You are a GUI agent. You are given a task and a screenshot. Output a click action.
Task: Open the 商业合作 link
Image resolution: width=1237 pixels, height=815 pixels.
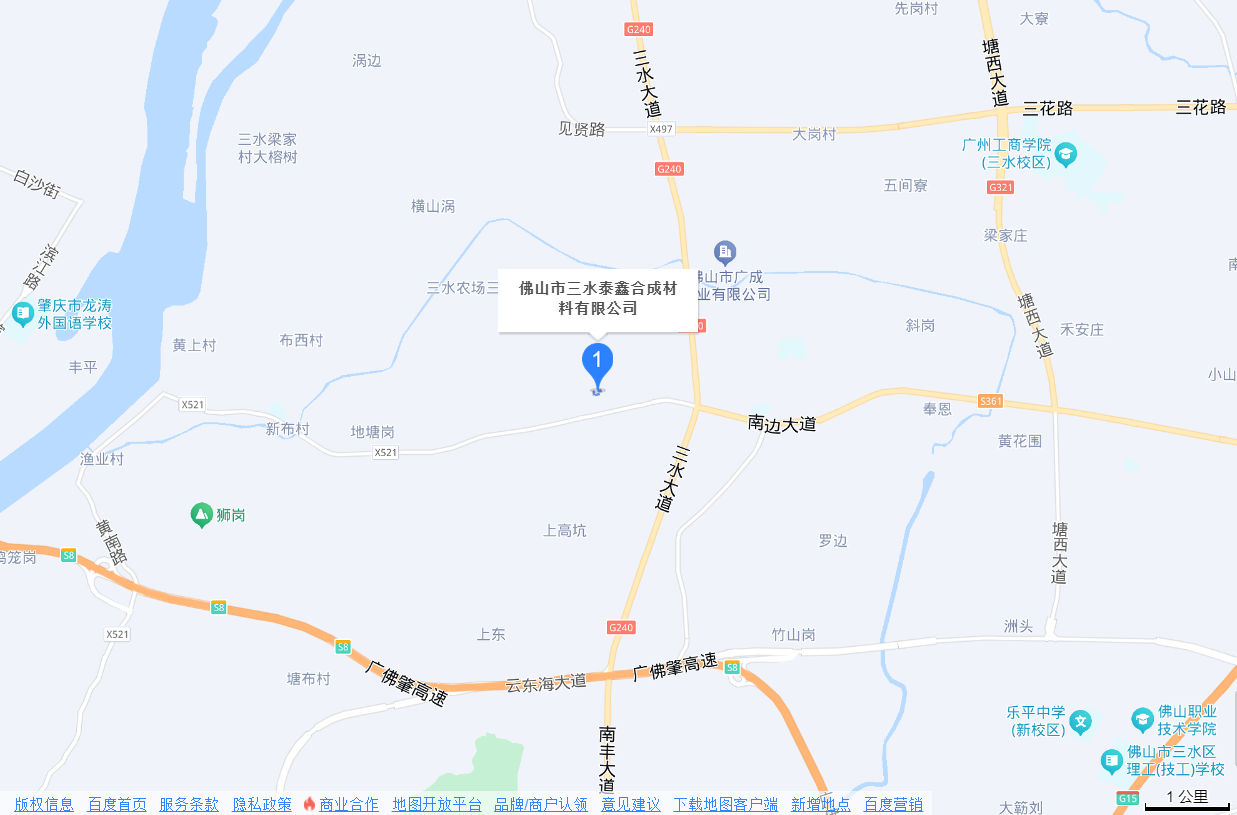click(x=348, y=804)
